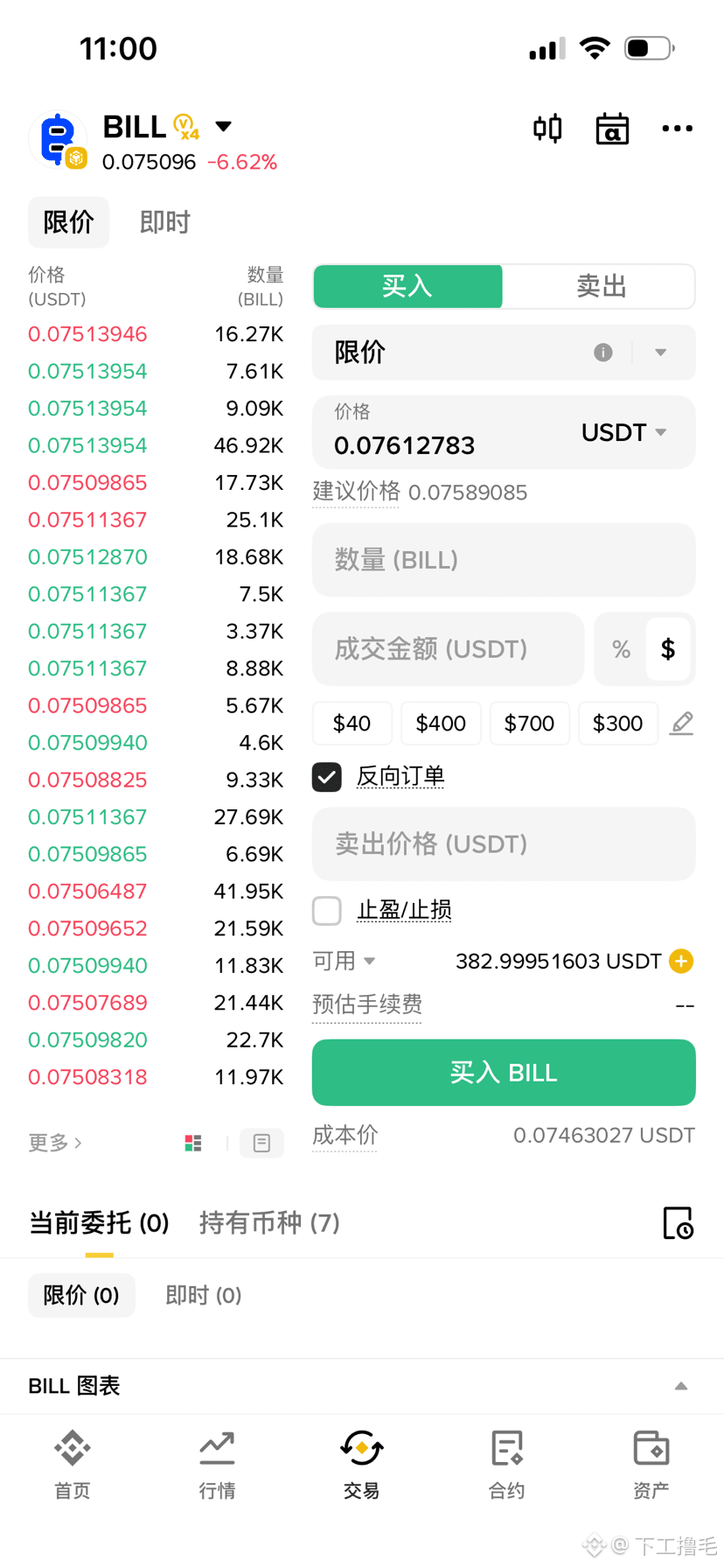Uncheck the 反向订单 checkbox
The image size is (724, 1568).
[327, 777]
